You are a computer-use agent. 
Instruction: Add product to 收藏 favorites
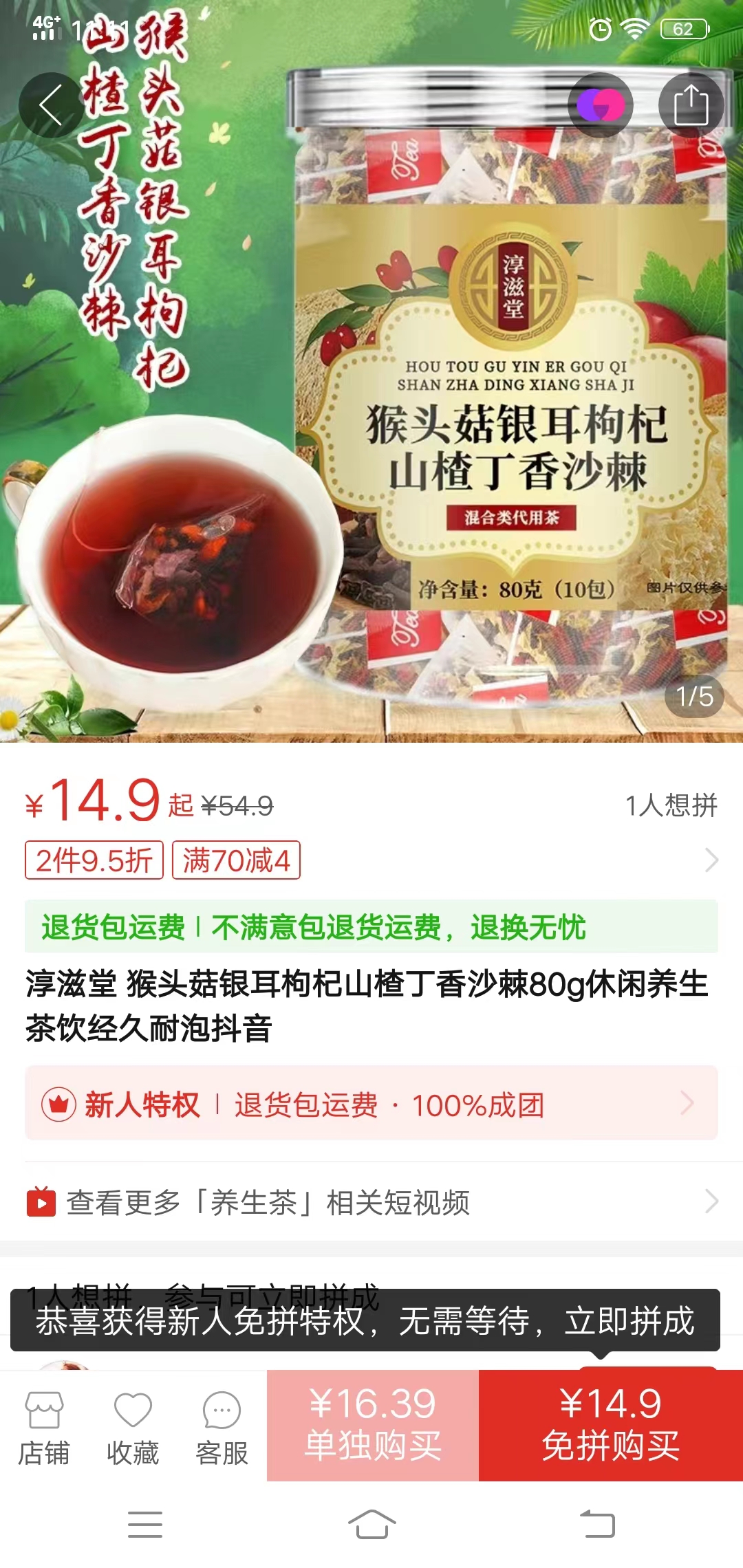pyautogui.click(x=133, y=1428)
